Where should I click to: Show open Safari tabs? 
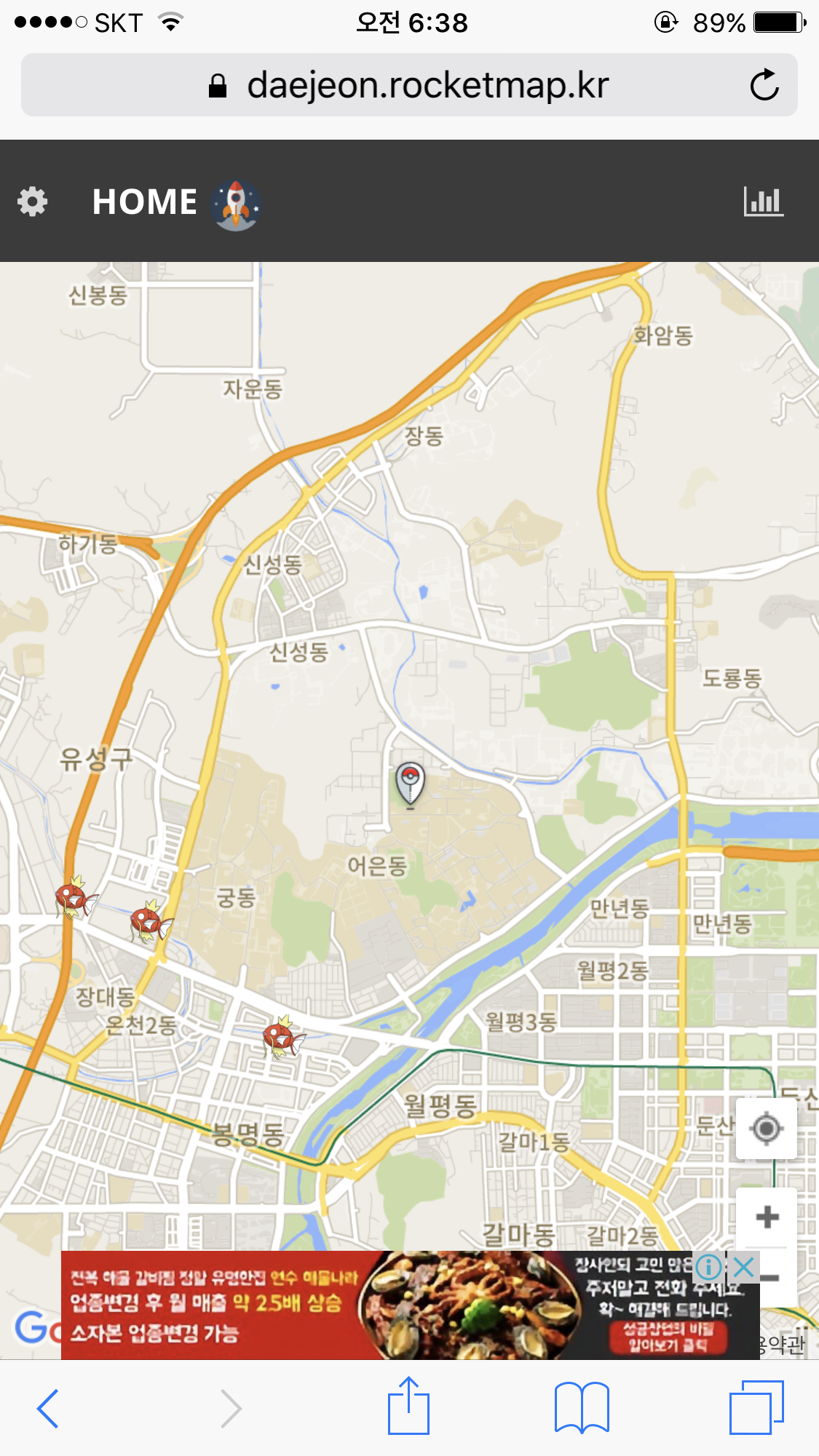pos(756,1407)
